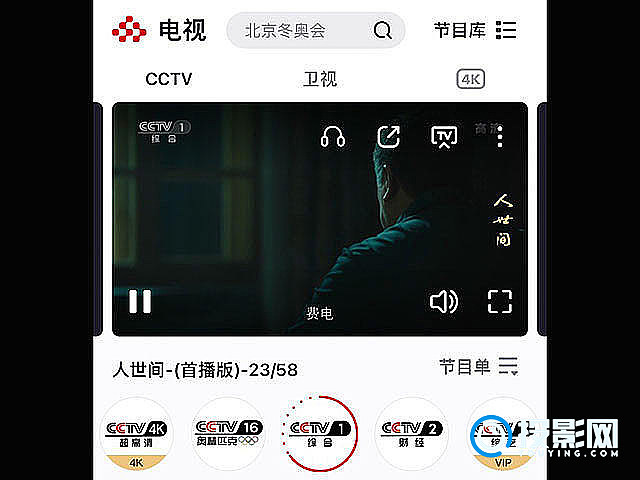Cast the video to a TV
The width and height of the screenshot is (640, 480).
point(444,138)
